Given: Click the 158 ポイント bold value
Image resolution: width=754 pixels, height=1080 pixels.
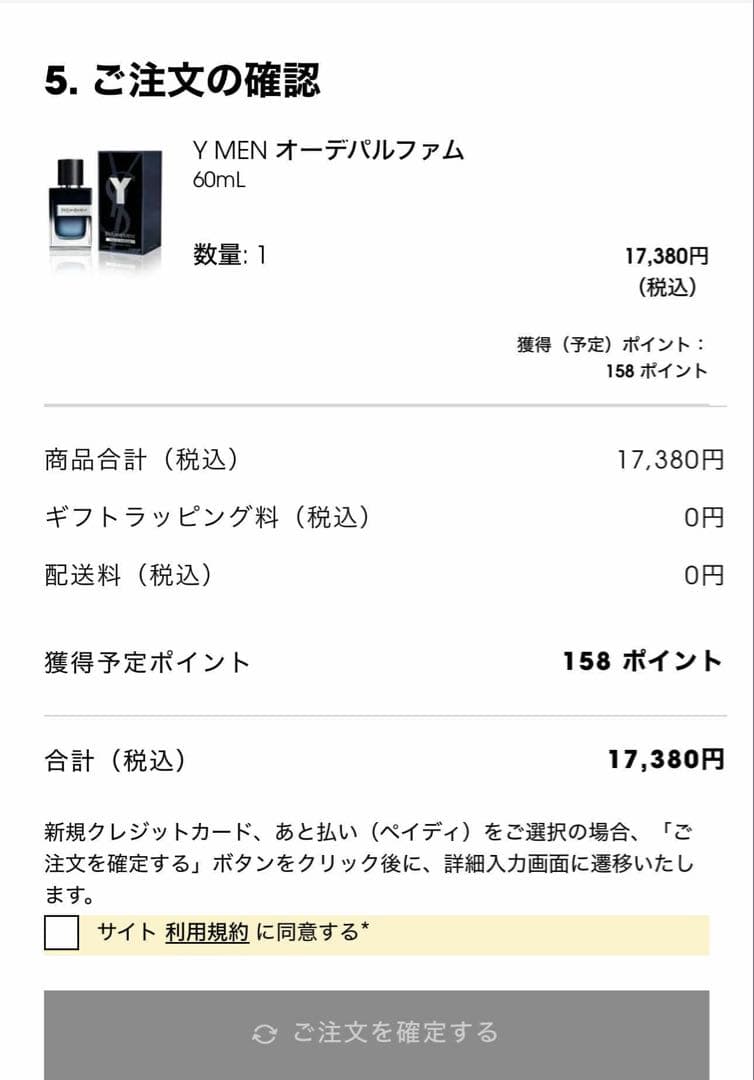Looking at the screenshot, I should click(x=640, y=659).
